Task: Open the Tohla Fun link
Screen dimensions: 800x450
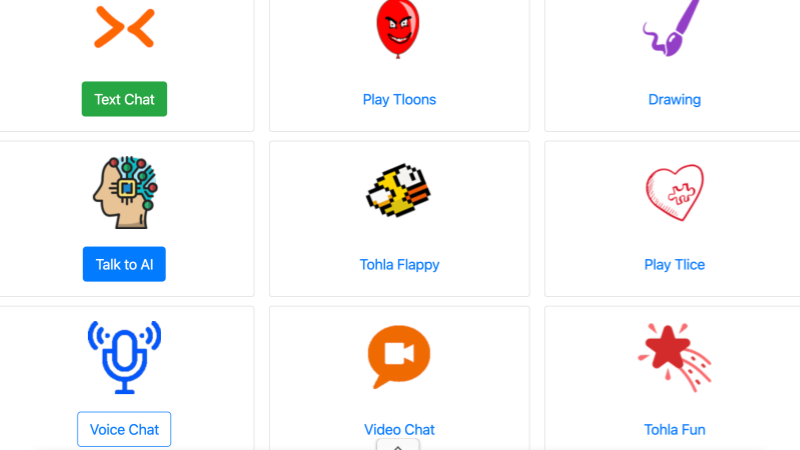Action: tap(674, 429)
